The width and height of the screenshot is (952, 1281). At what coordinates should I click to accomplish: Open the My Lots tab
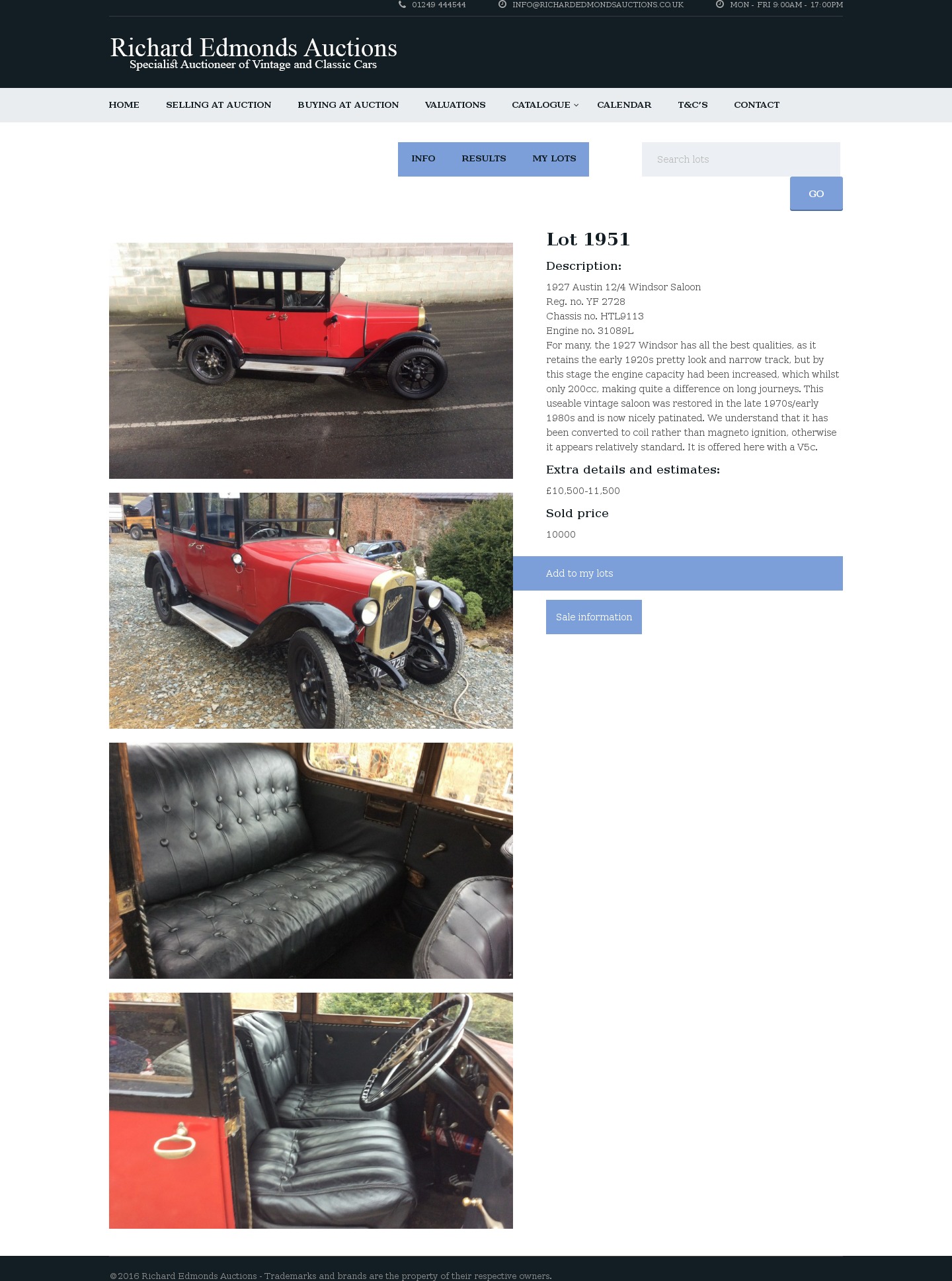click(x=554, y=159)
